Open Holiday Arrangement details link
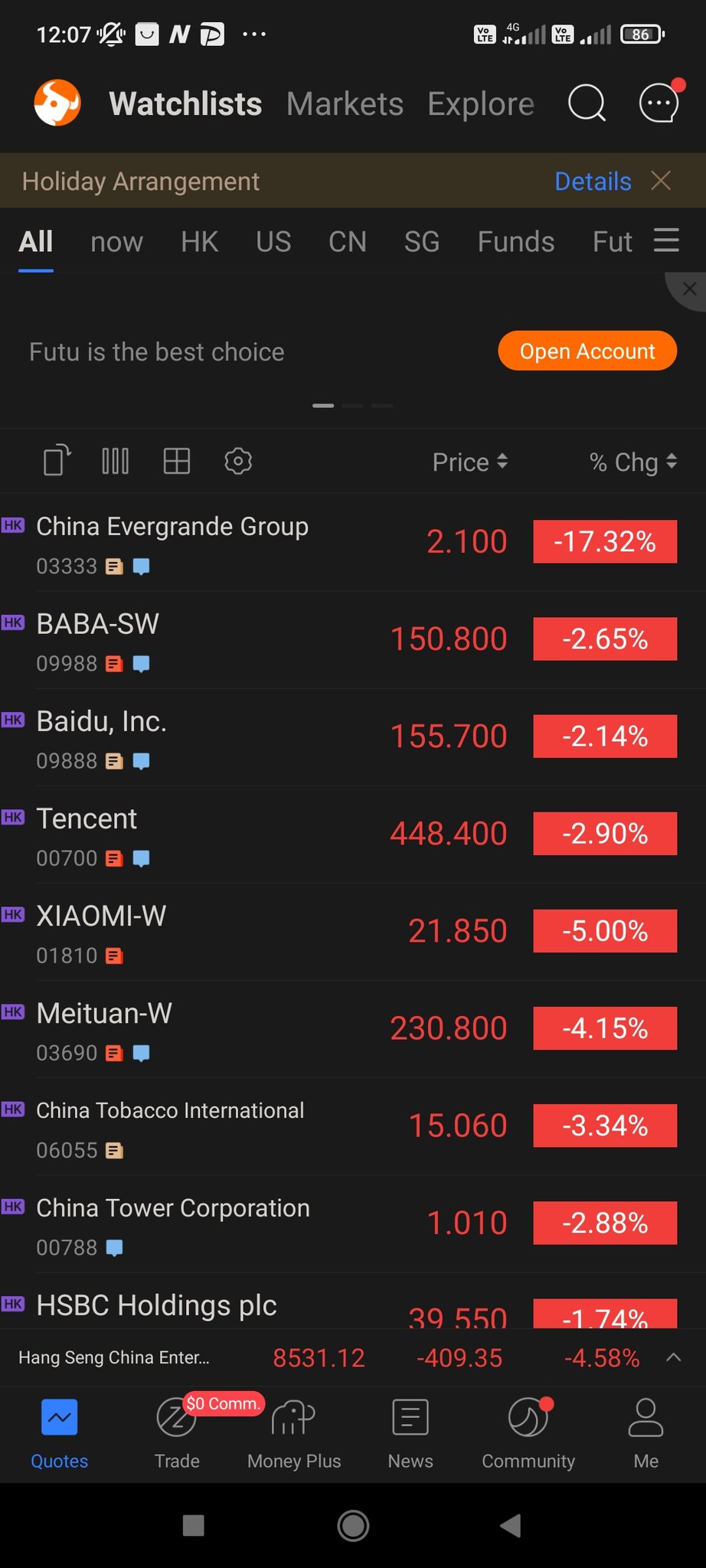The image size is (706, 1568). 593,181
